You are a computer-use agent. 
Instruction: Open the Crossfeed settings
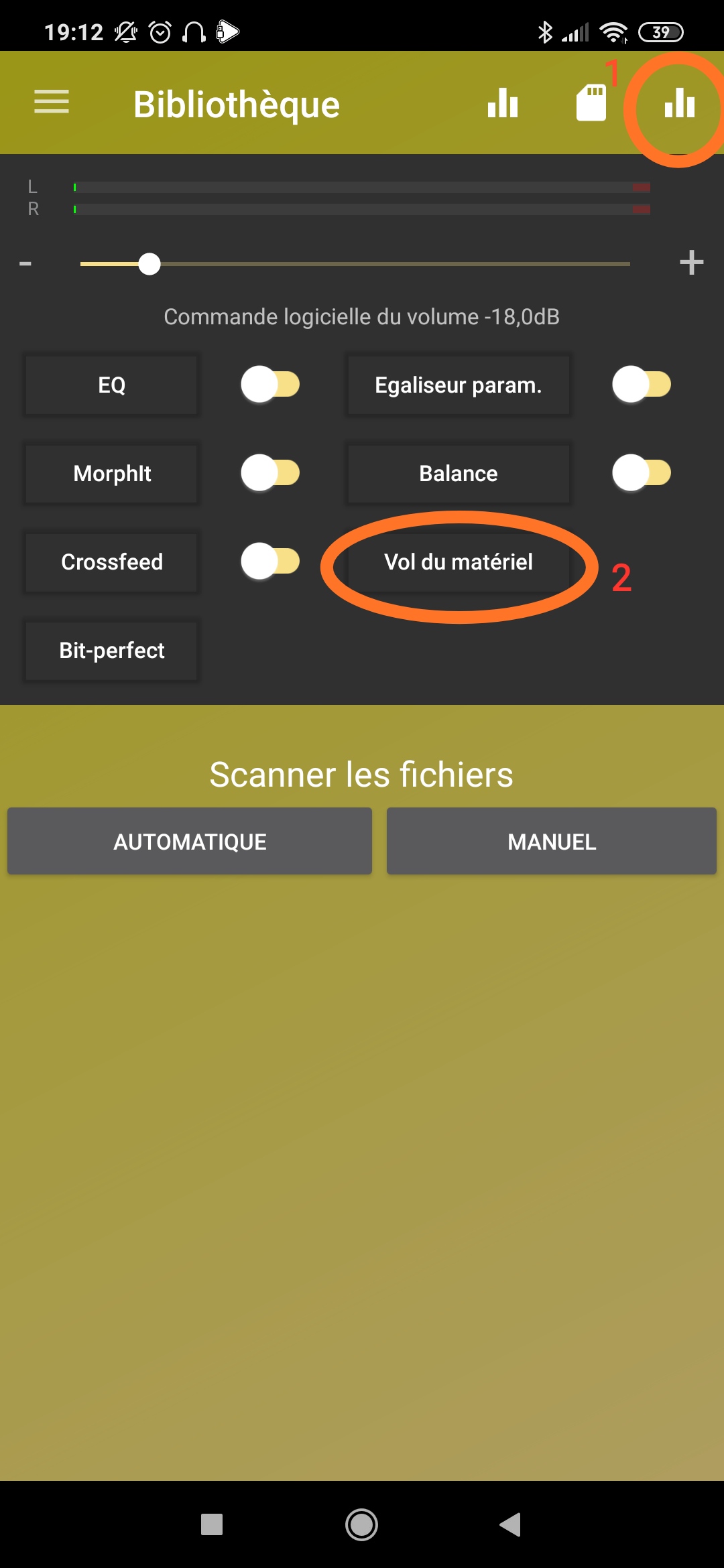(111, 562)
